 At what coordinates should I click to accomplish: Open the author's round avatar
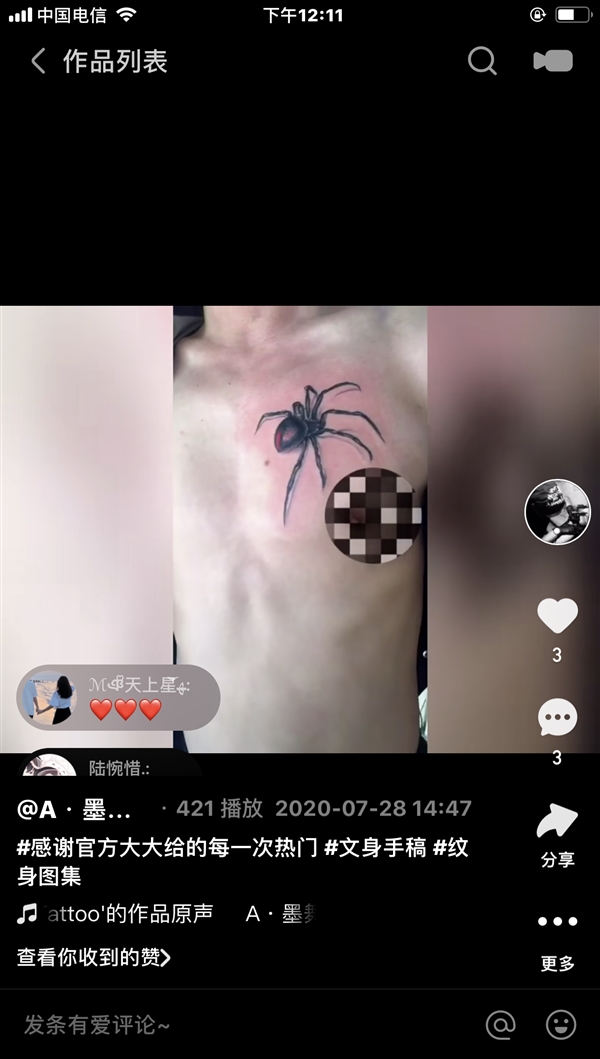point(557,512)
